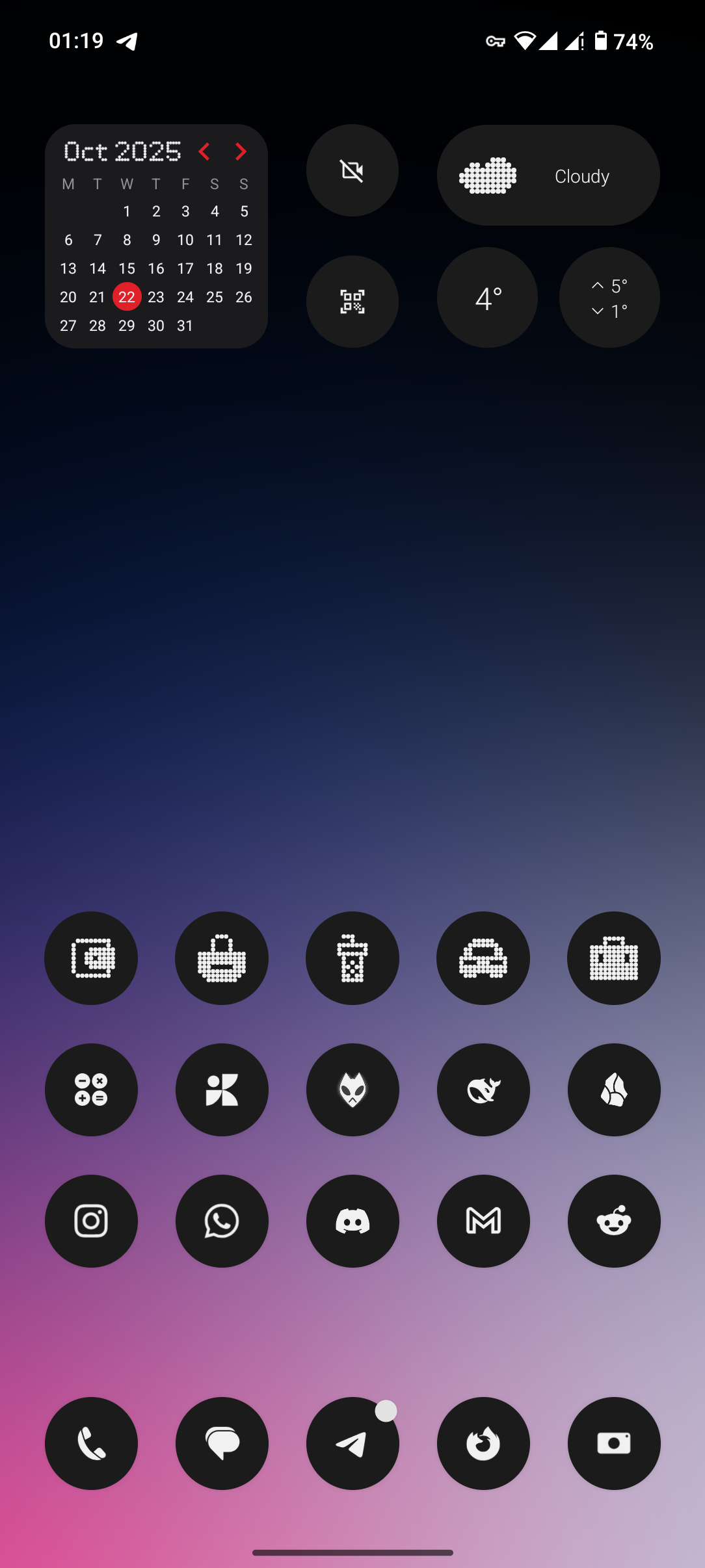This screenshot has width=705, height=1568.
Task: Open Telegram from the dock
Action: click(352, 1443)
